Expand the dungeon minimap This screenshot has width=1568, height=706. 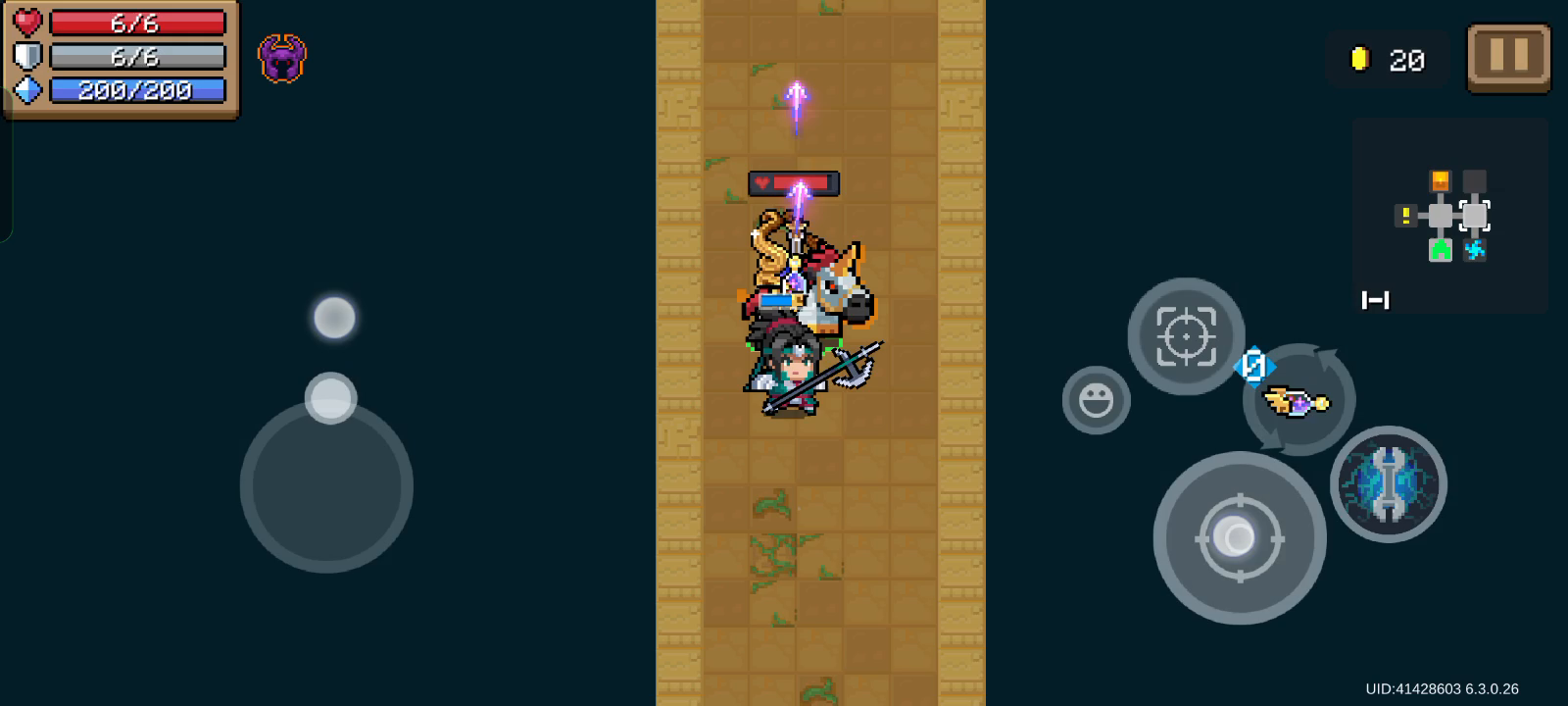(1449, 216)
